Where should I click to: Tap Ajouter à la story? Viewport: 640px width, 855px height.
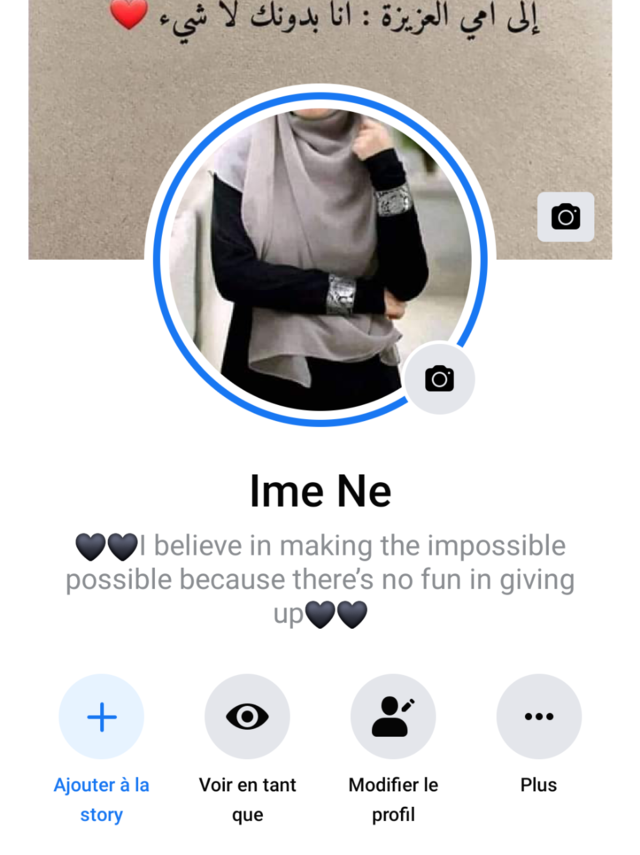[101, 717]
